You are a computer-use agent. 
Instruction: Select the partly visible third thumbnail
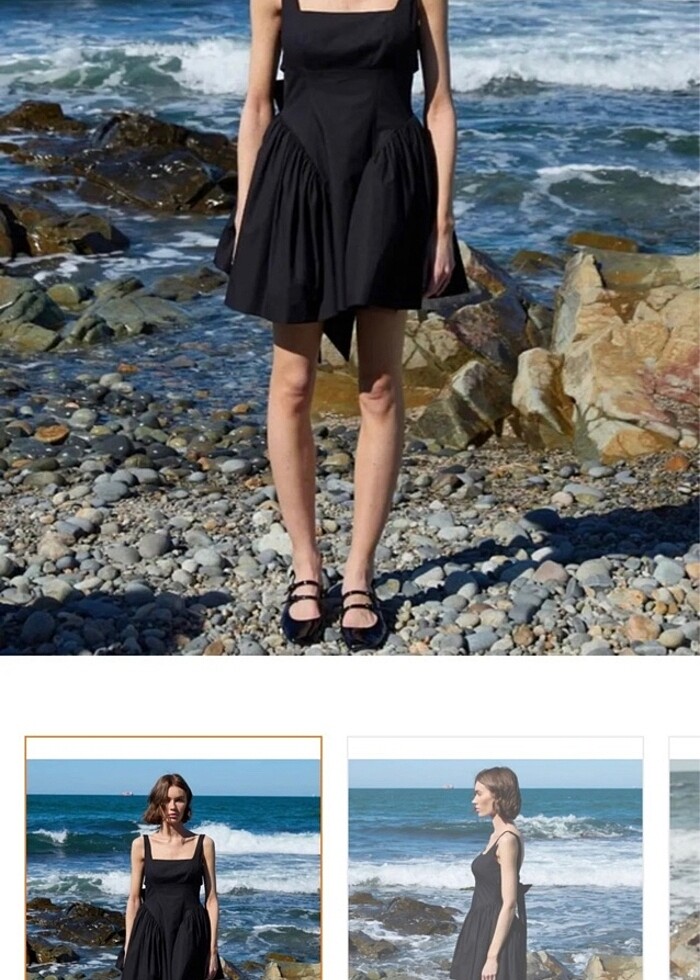click(x=685, y=860)
